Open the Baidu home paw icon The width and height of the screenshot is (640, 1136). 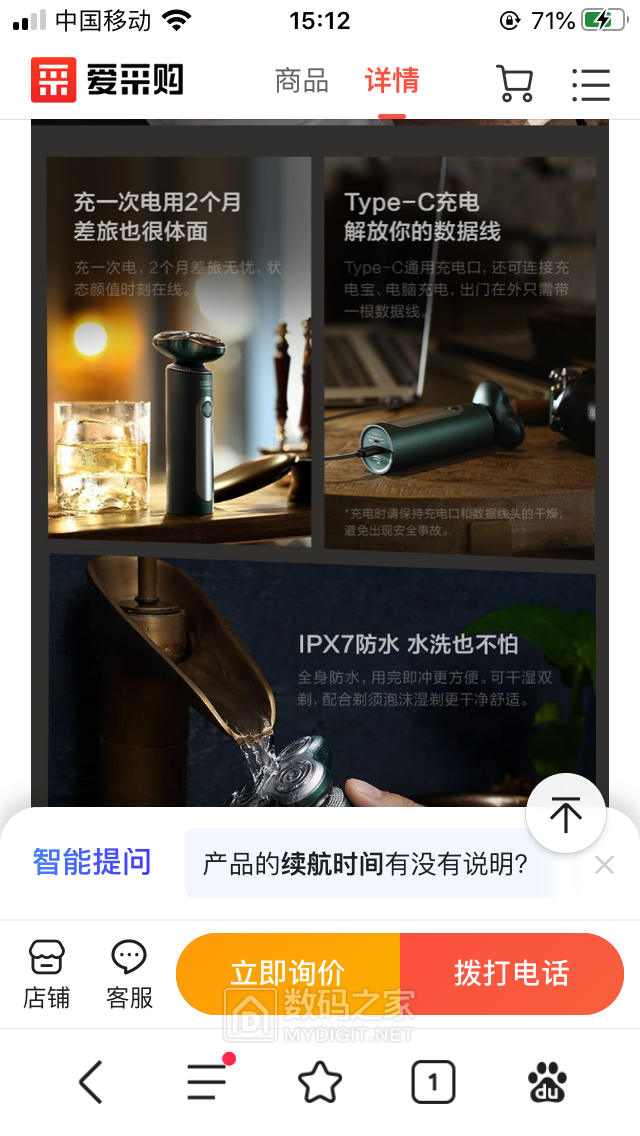click(x=547, y=1082)
